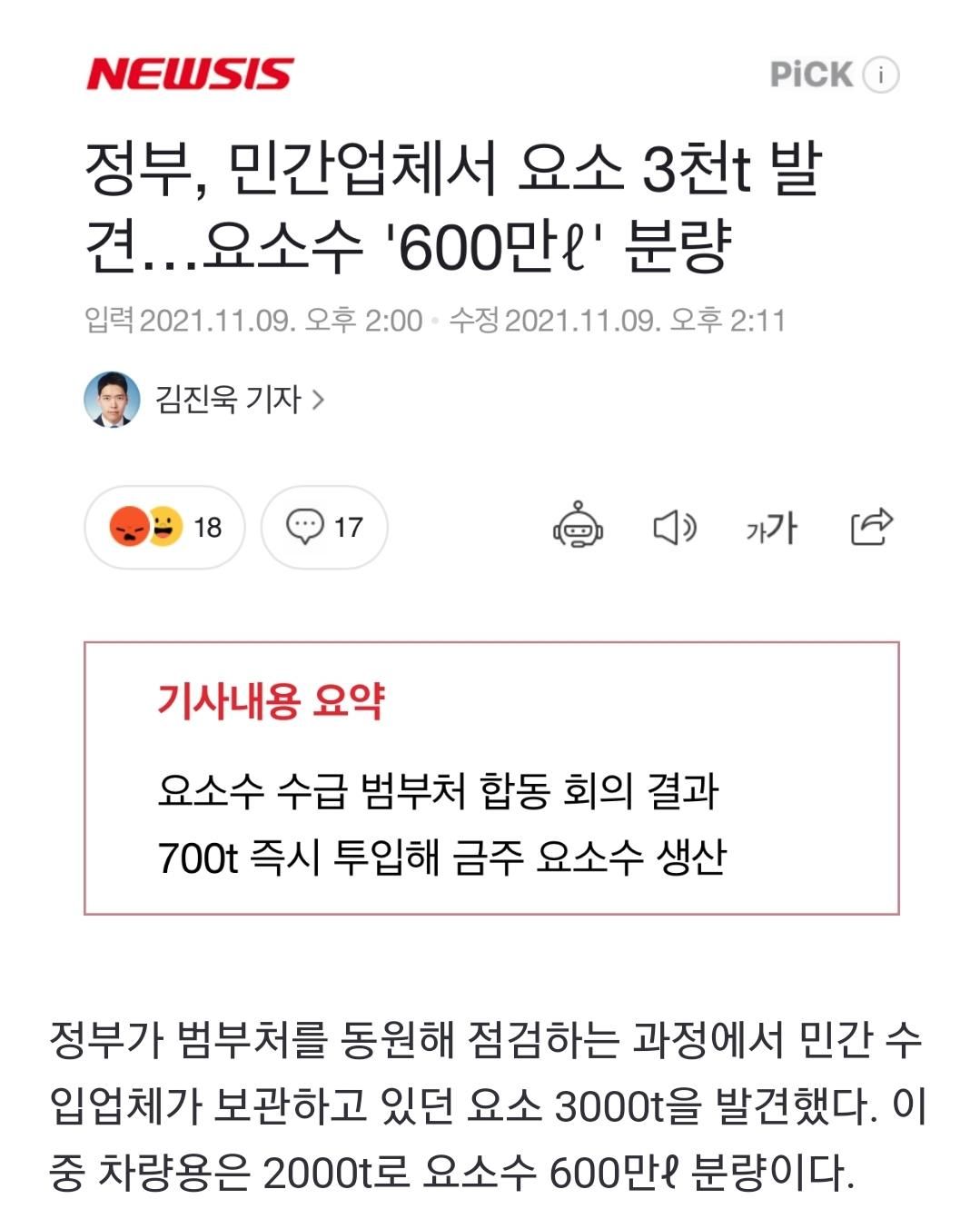980x1209 pixels.
Task: Open the reactions button with 18
Action: click(x=164, y=527)
